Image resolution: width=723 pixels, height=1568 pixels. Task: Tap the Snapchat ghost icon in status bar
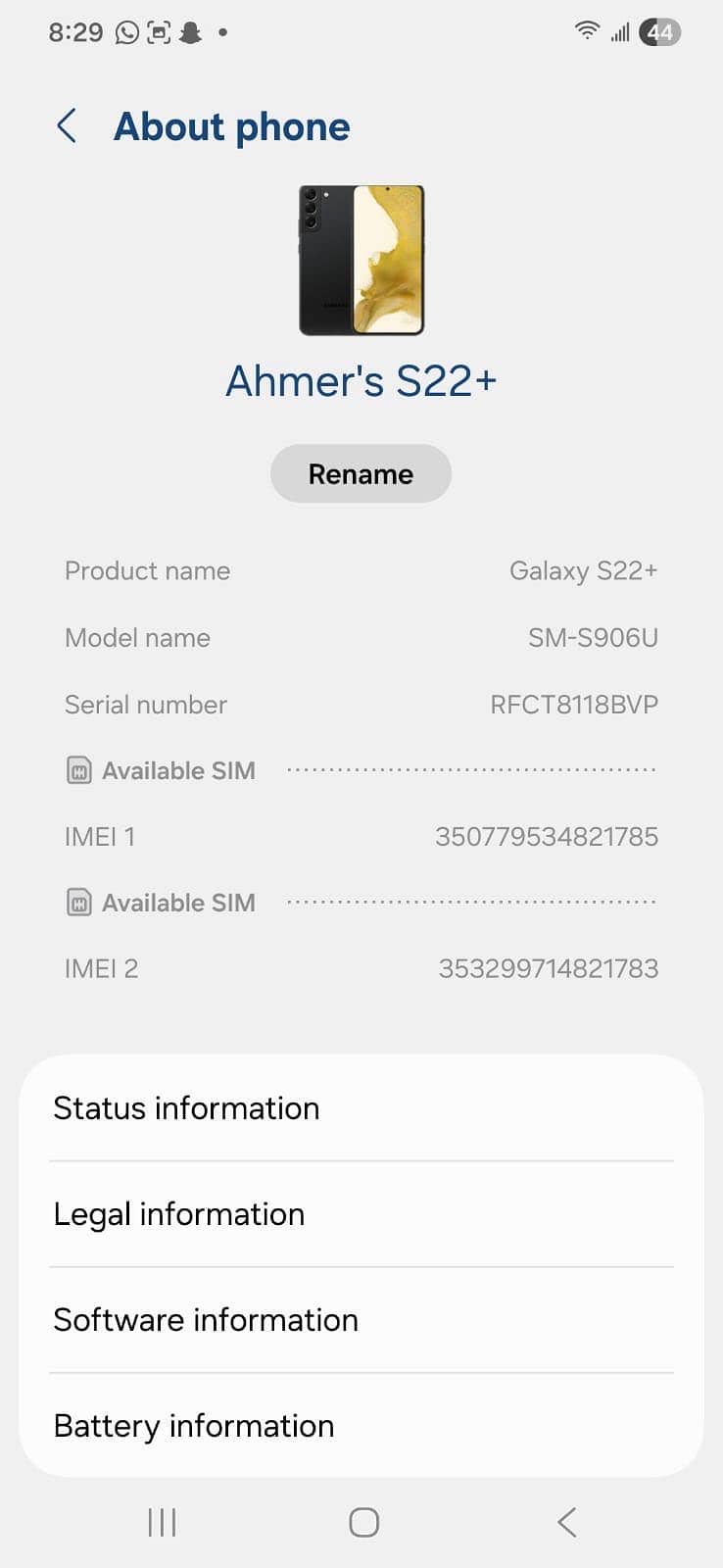point(190,31)
